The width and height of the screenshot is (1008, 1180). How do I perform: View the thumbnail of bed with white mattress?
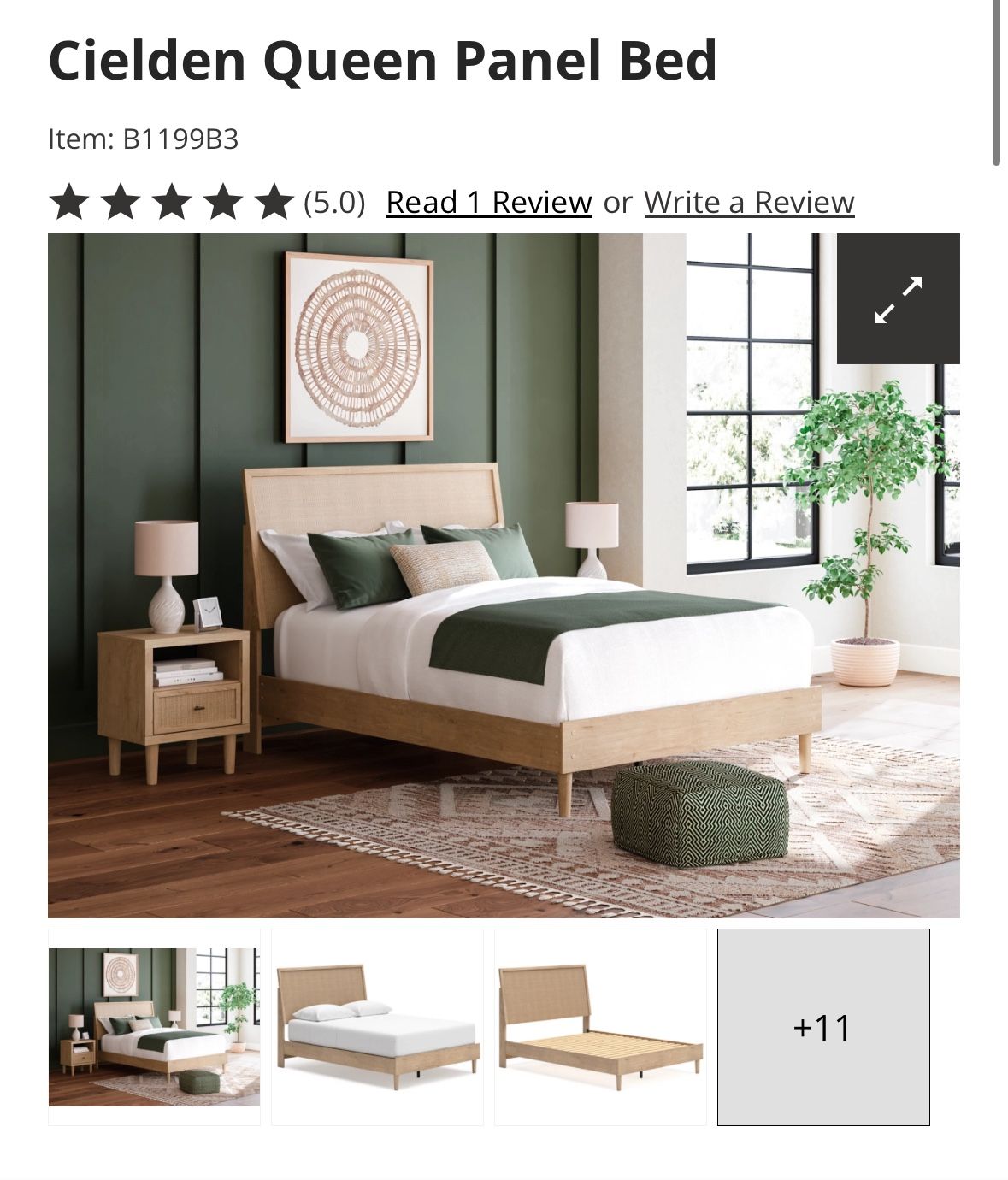[377, 1027]
